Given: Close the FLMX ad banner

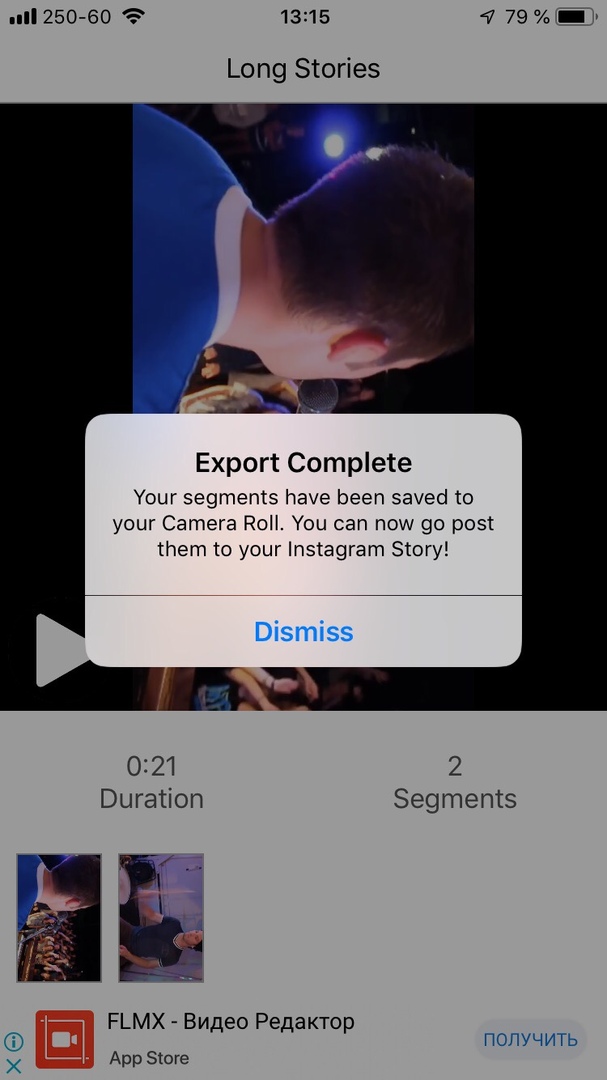Looking at the screenshot, I should [13, 1066].
